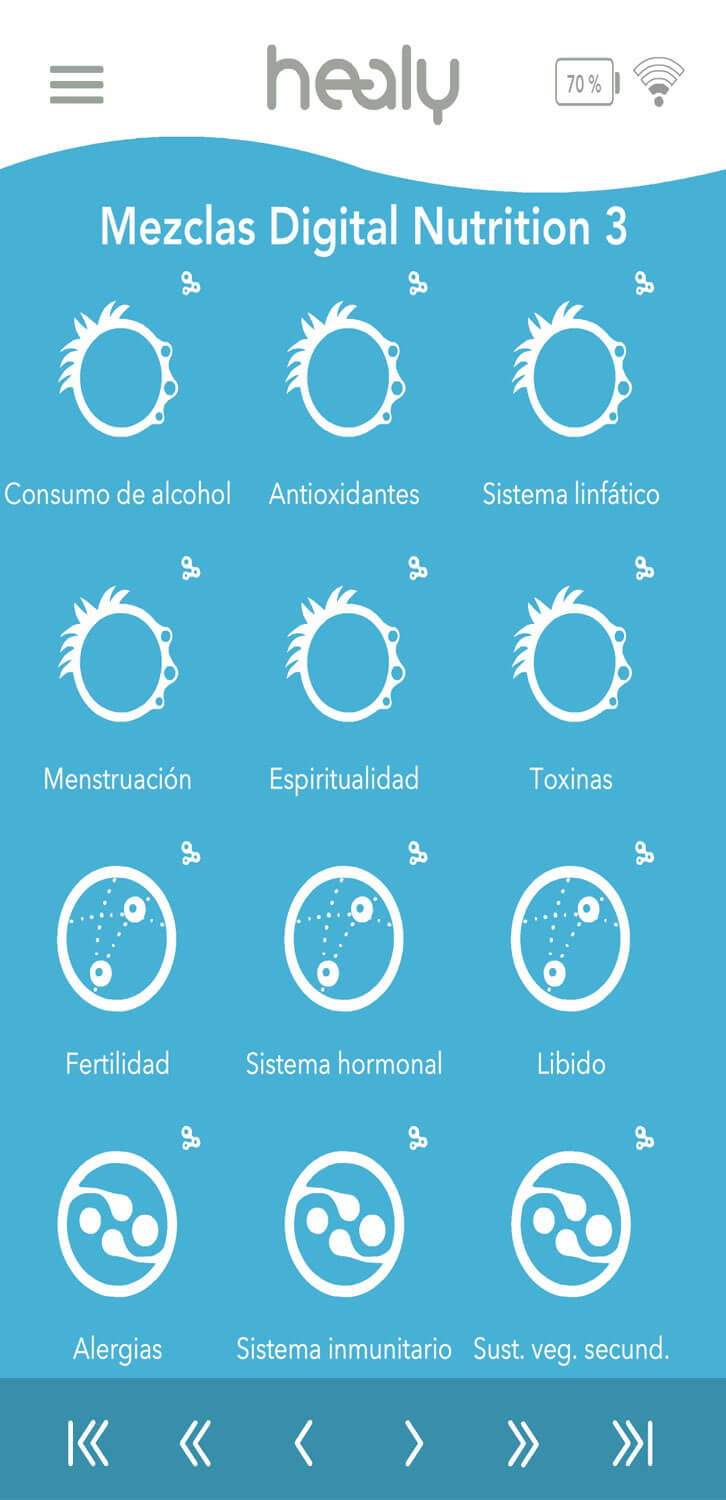The width and height of the screenshot is (726, 1500).
Task: Go to the previous page
Action: [304, 1443]
